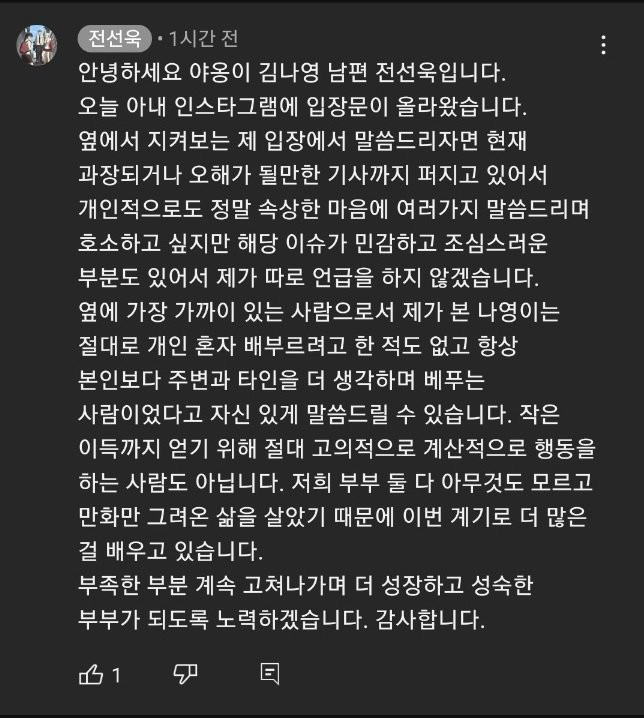The image size is (644, 718).
Task: Dislike 전선욱's comment
Action: tap(185, 675)
